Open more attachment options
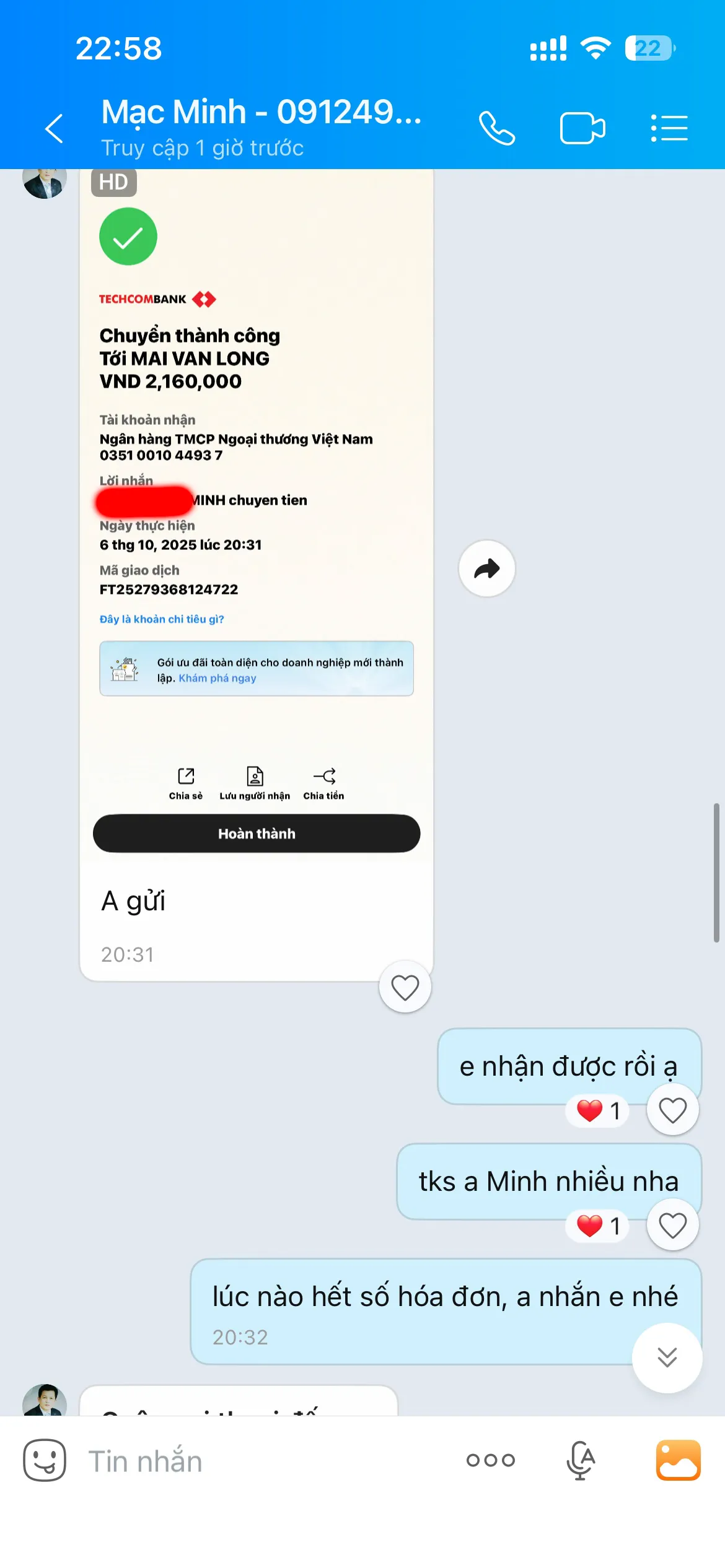Image resolution: width=725 pixels, height=1568 pixels. pos(491,1460)
